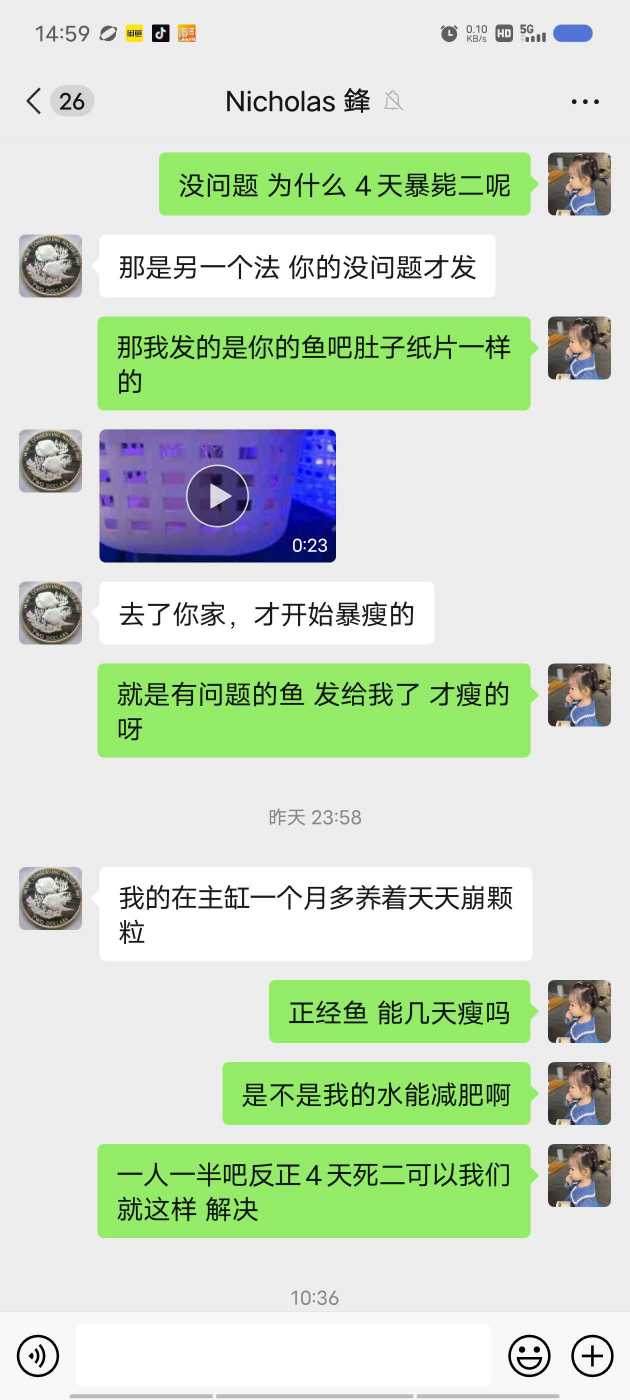
Task: Go back to the chat list
Action: pyautogui.click(x=34, y=101)
